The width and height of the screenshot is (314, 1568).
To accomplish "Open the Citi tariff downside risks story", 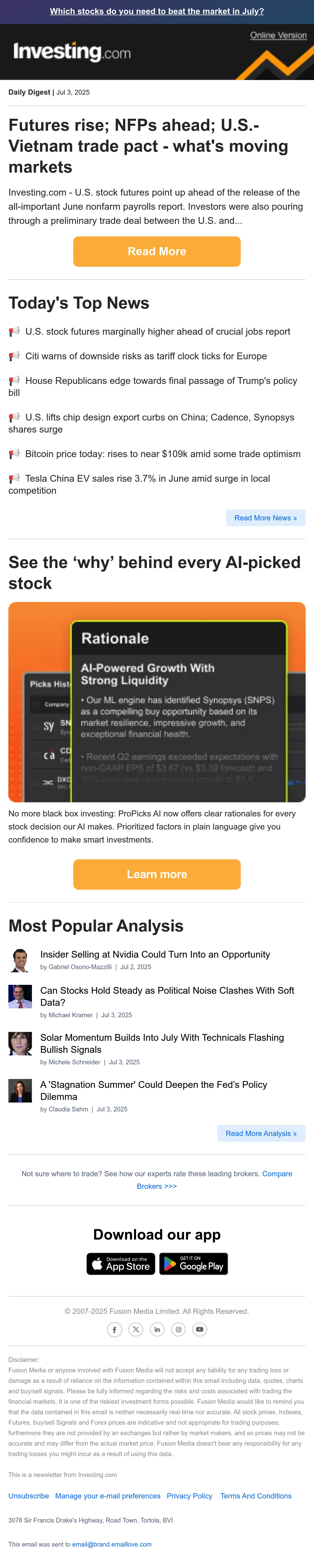I will (146, 356).
